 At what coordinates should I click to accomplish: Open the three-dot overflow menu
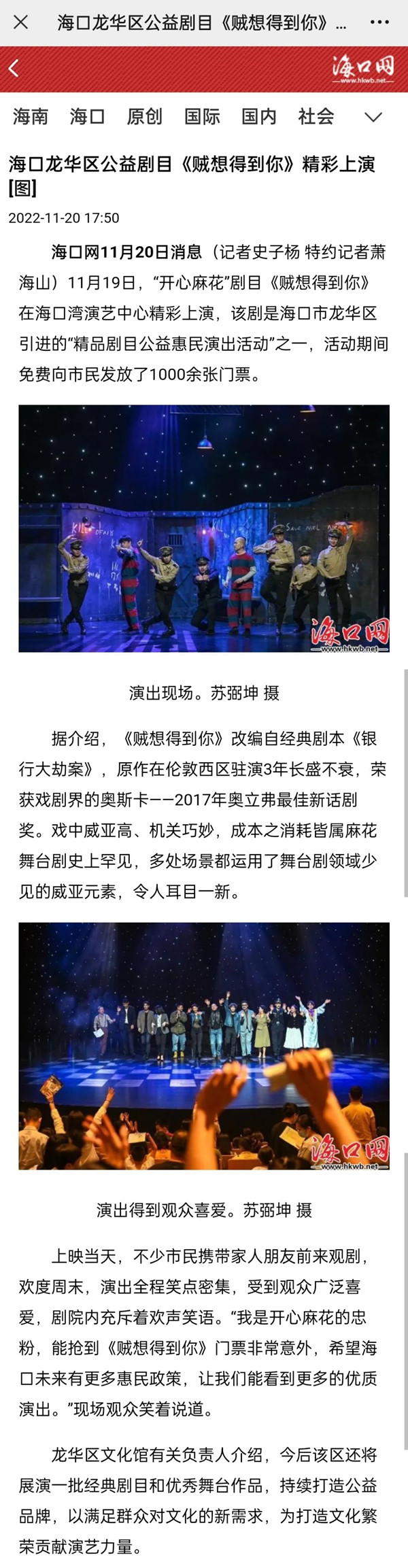click(379, 22)
